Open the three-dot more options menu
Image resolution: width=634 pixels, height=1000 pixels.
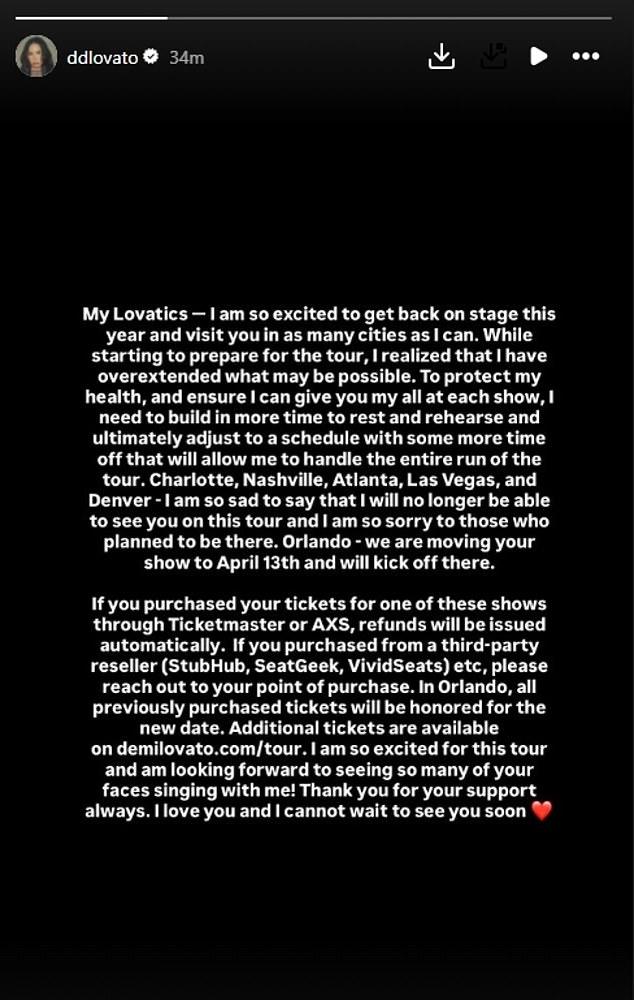click(586, 56)
